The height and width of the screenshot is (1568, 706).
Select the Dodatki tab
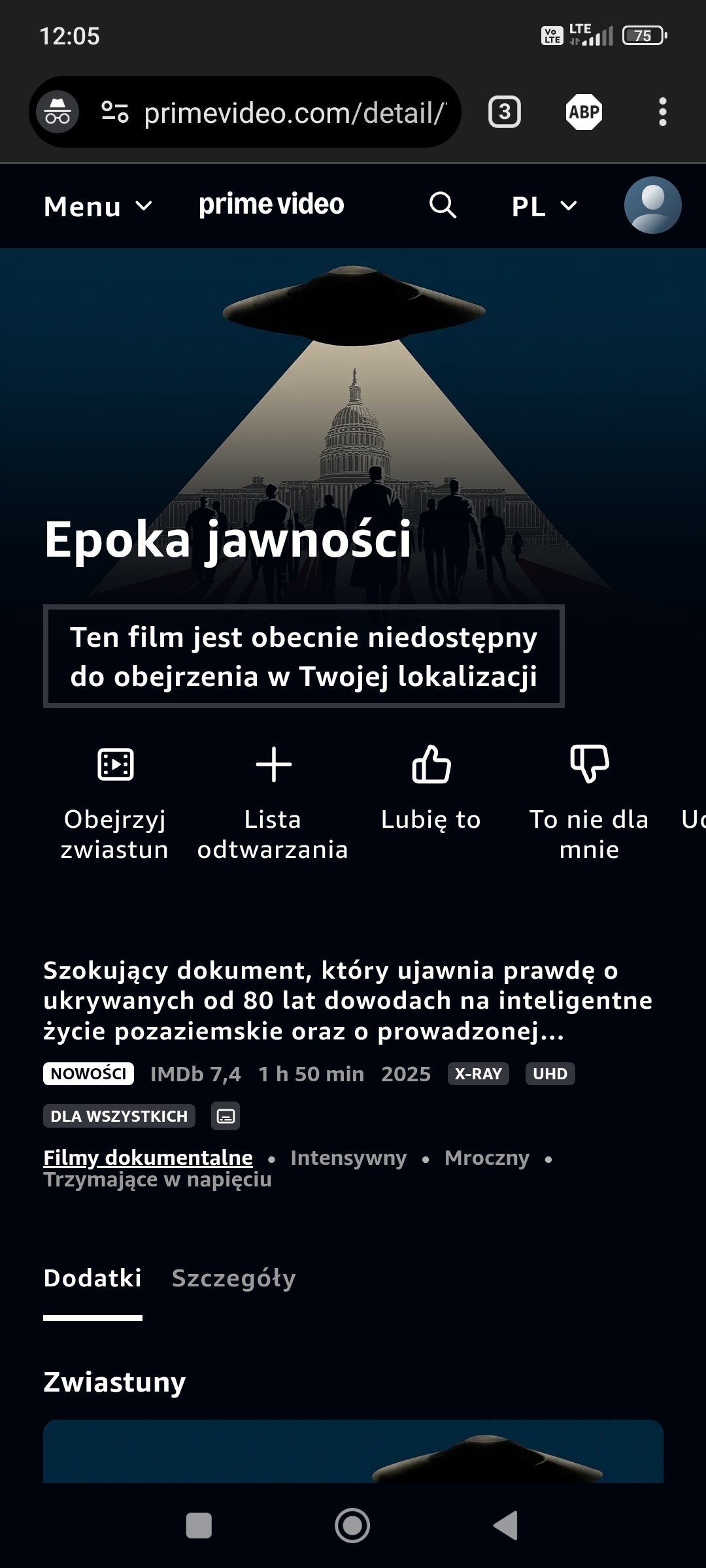93,1278
